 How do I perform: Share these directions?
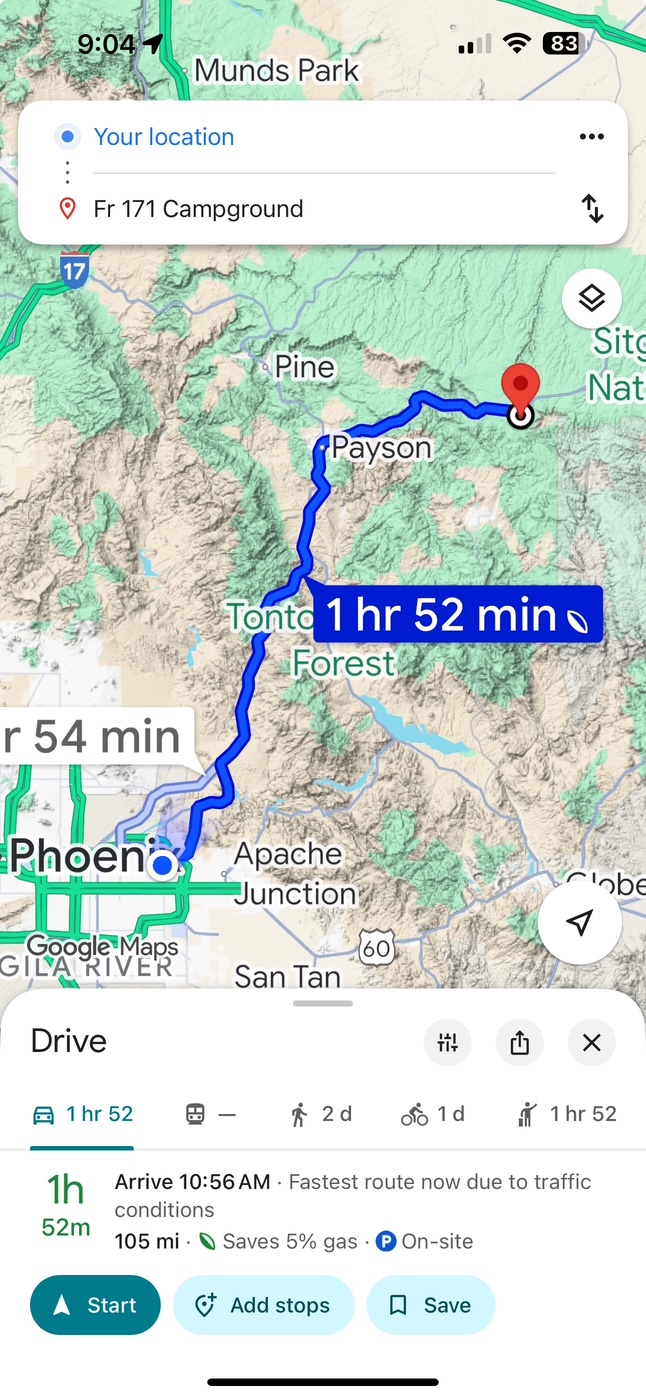(519, 1043)
